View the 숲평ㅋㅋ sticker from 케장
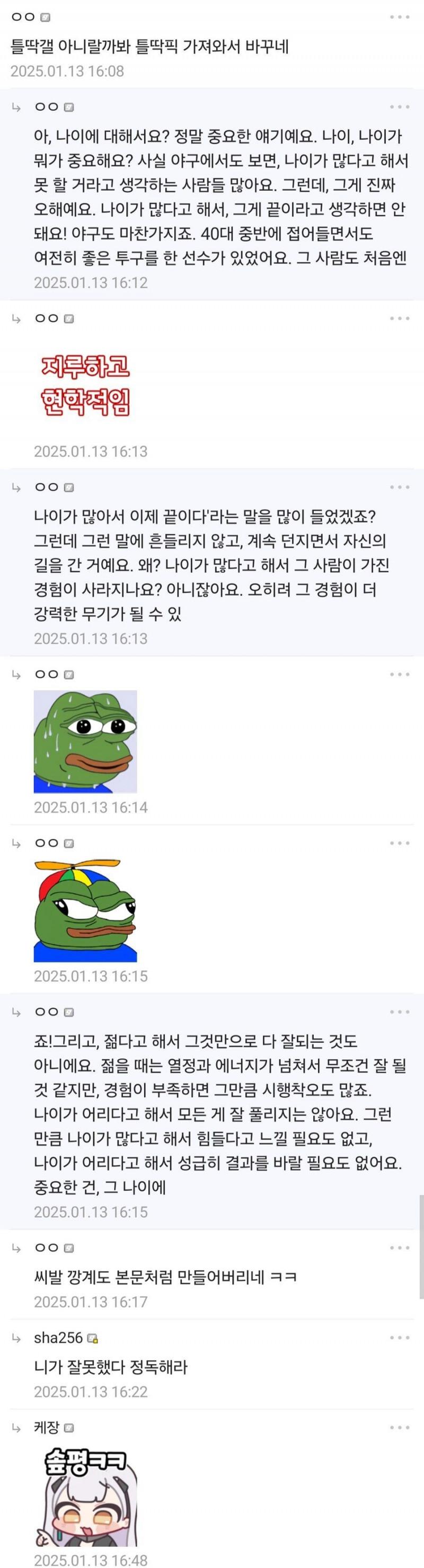 [x=85, y=1495]
